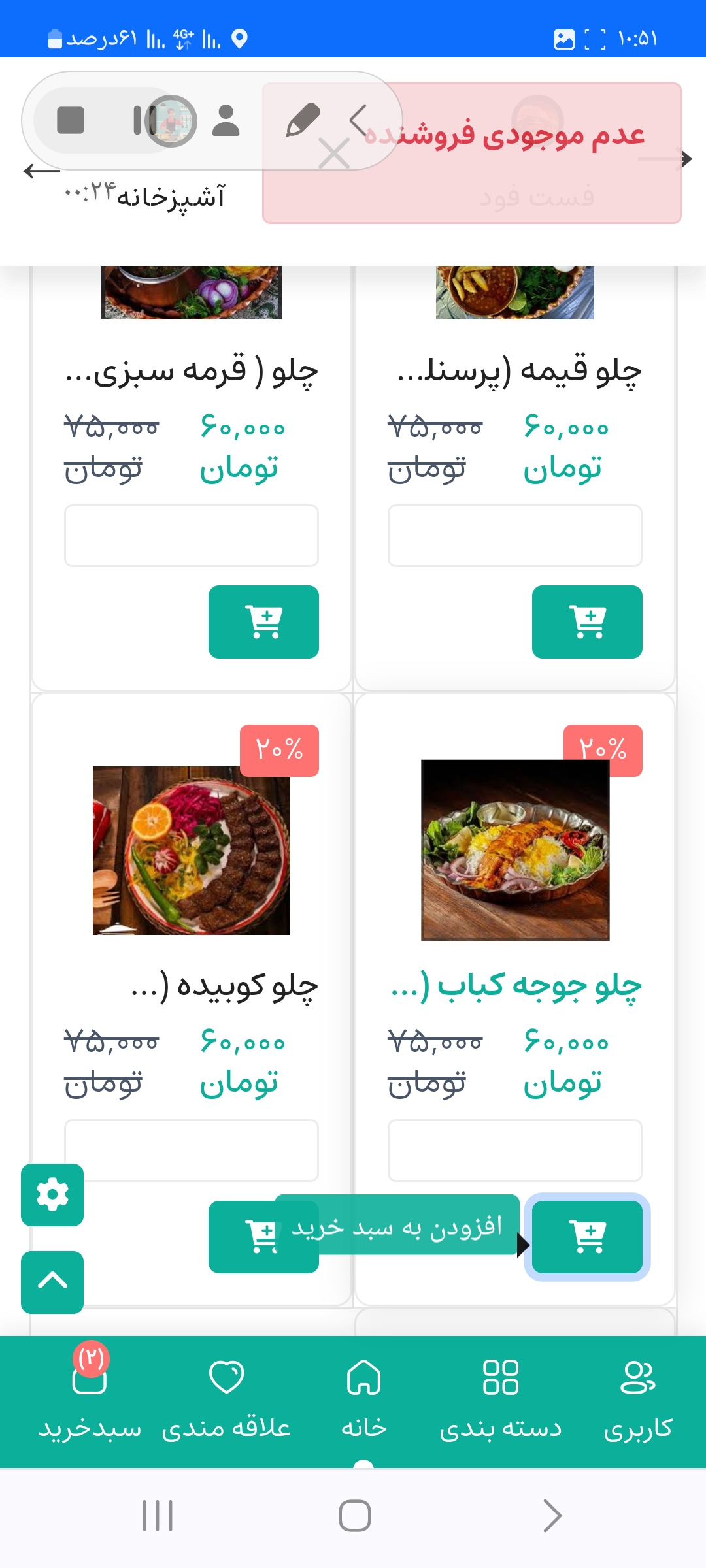Switch to the علاقه مندی favorites tab
706x1568 pixels.
226,1401
